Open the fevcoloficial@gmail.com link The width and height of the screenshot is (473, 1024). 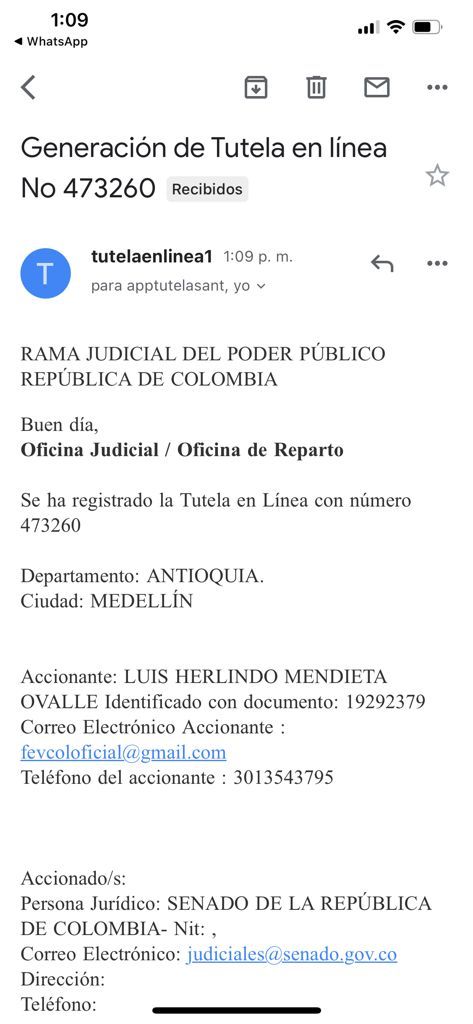pyautogui.click(x=123, y=752)
